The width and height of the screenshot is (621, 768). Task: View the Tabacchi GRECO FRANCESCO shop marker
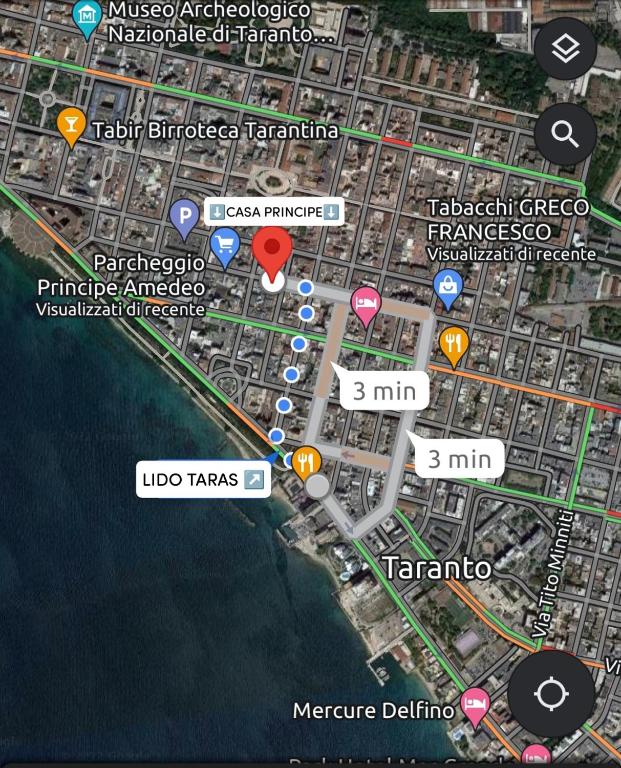pyautogui.click(x=448, y=288)
